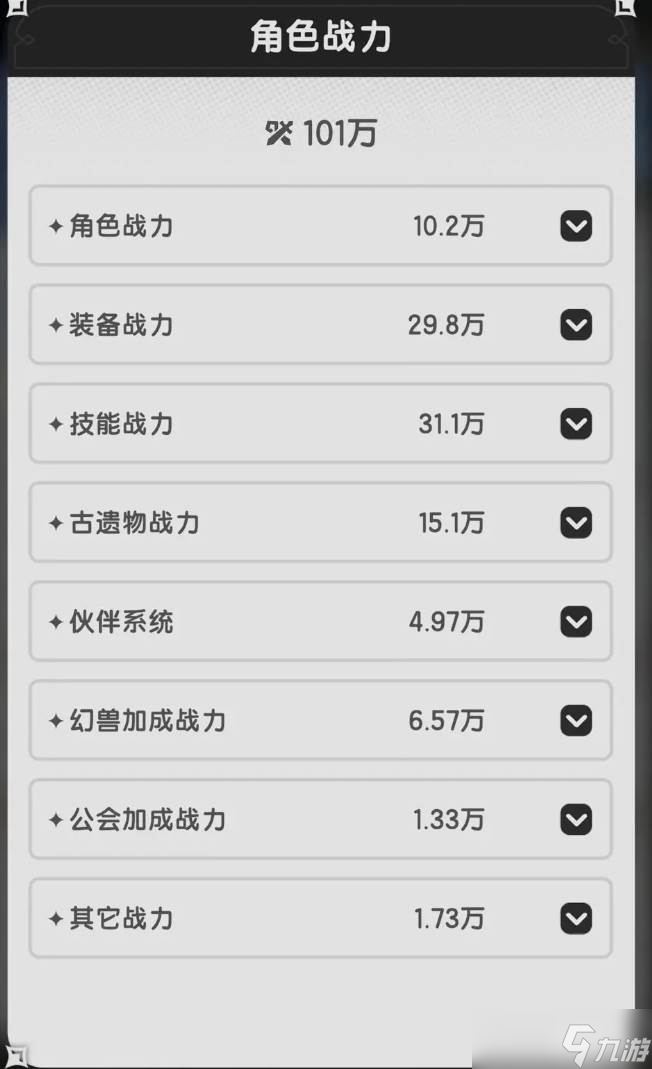Expand the 装备战力 breakdown
Image resolution: width=652 pixels, height=1069 pixels.
(575, 325)
